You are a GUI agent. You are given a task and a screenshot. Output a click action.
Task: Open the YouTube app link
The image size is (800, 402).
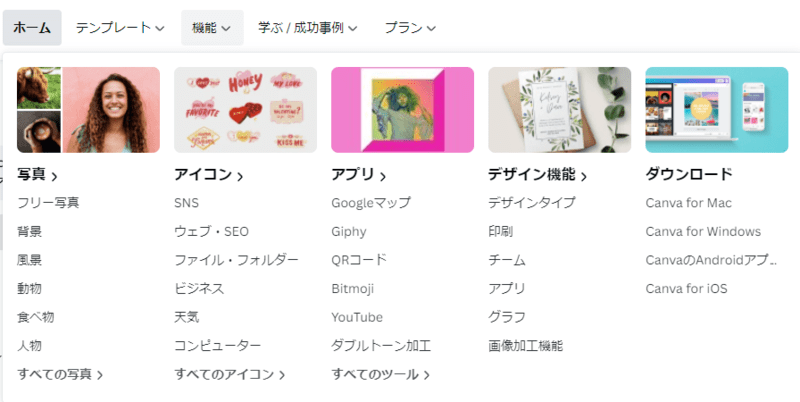357,317
